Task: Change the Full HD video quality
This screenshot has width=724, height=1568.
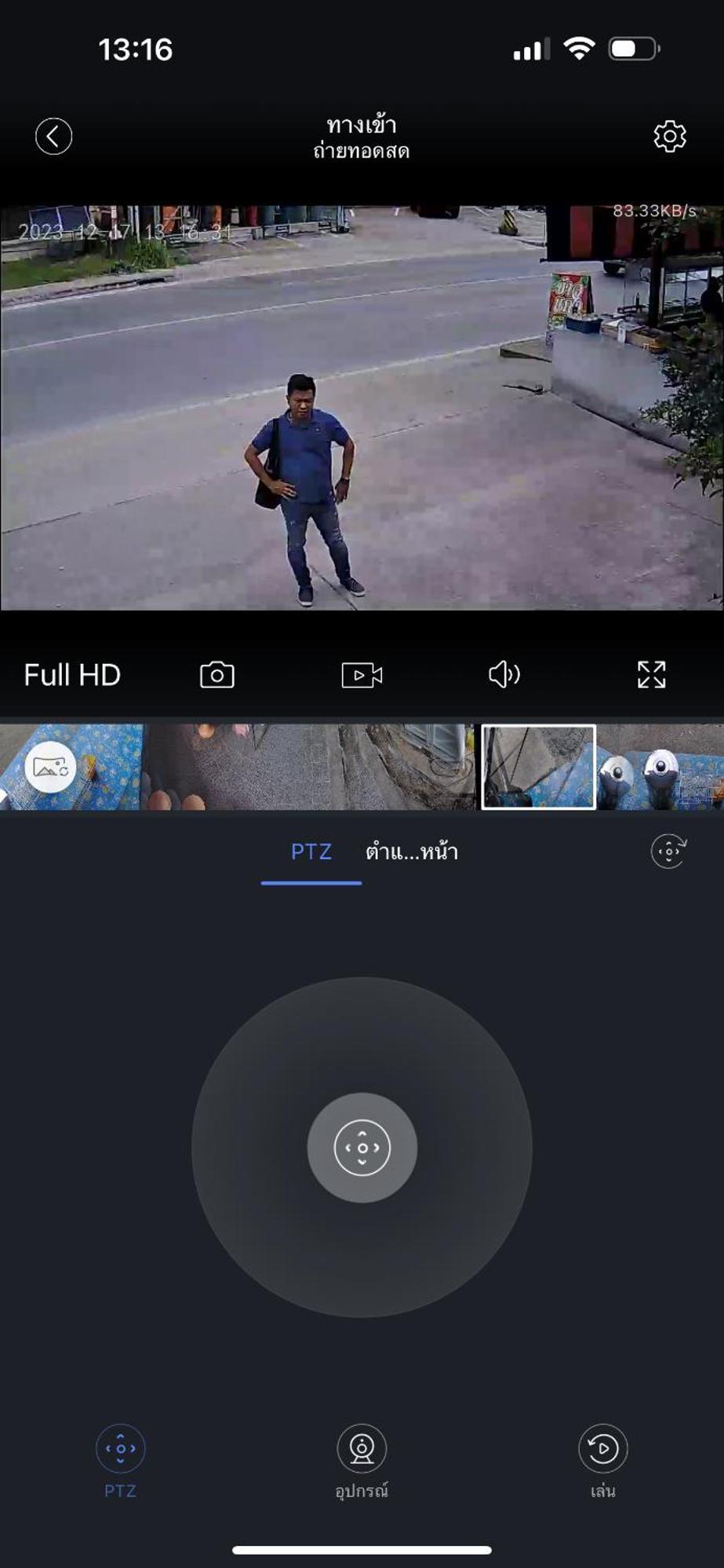Action: pos(72,675)
